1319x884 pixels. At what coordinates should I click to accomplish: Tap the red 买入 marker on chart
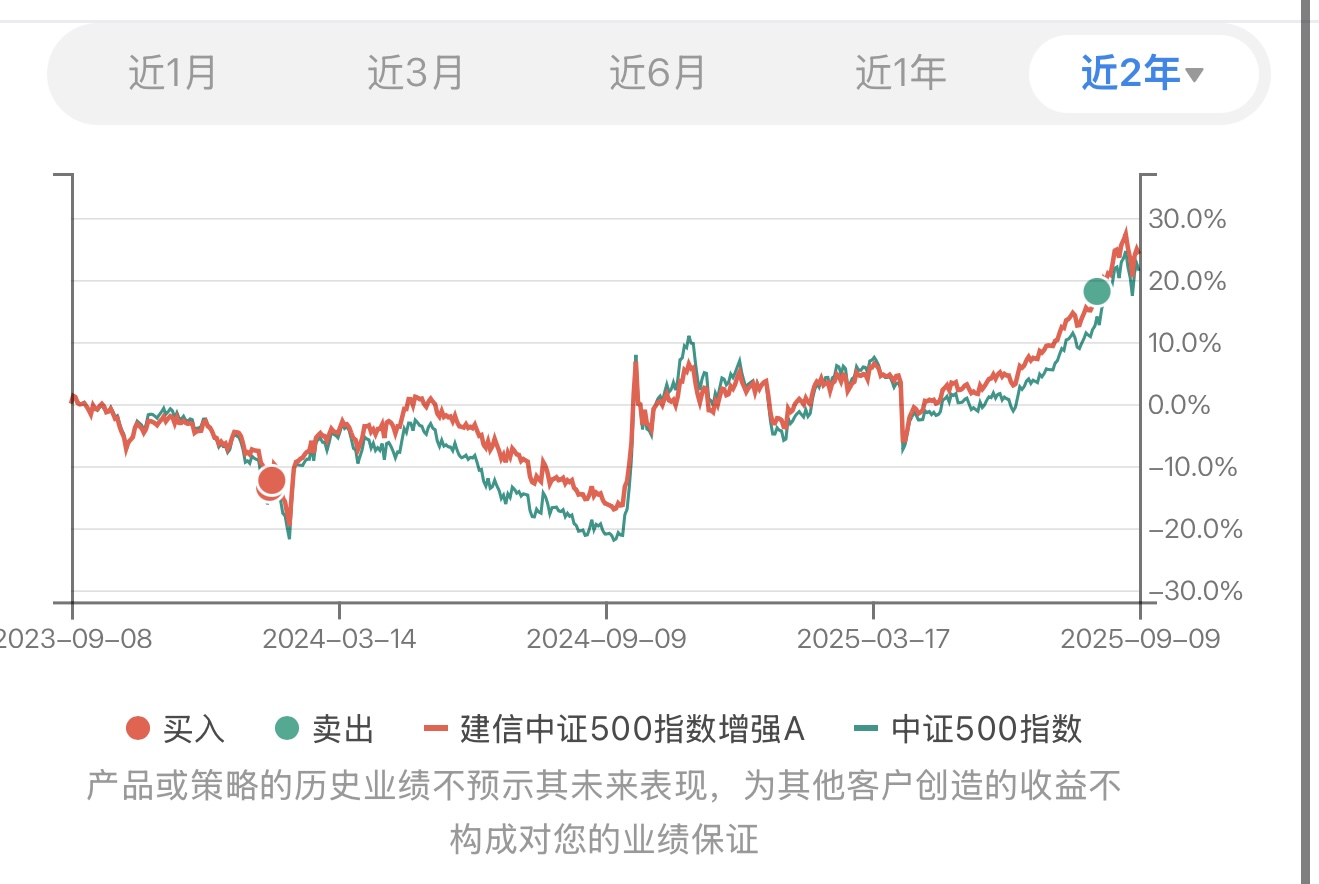[271, 481]
